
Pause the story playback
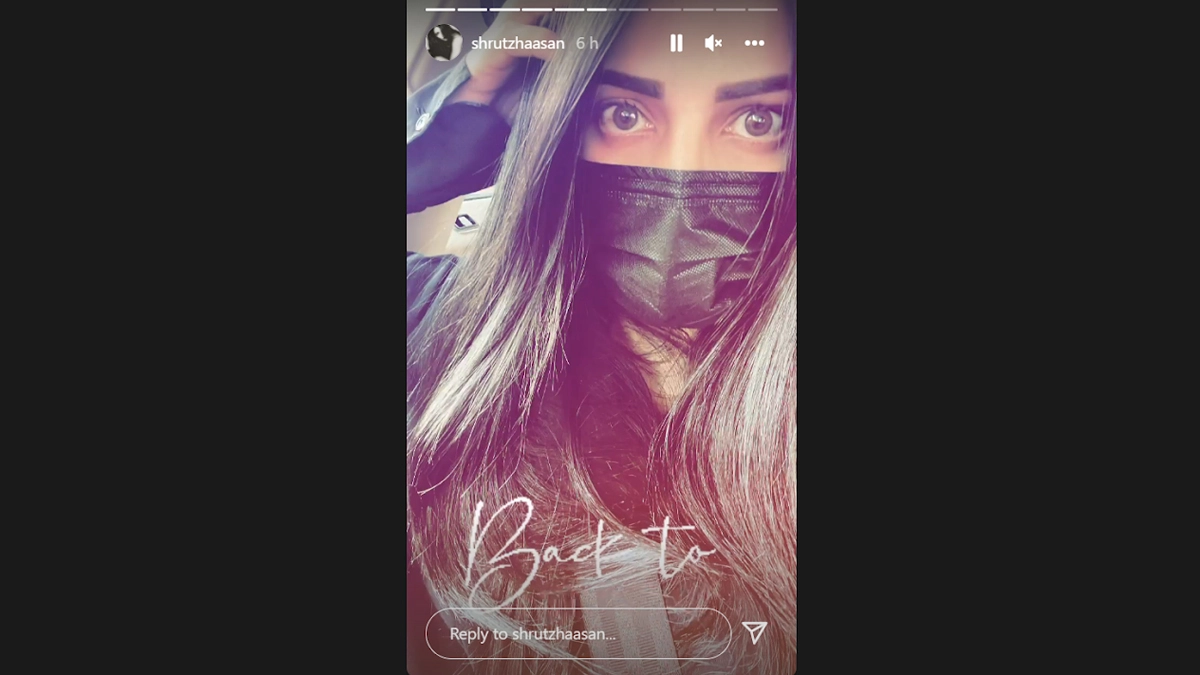click(676, 43)
